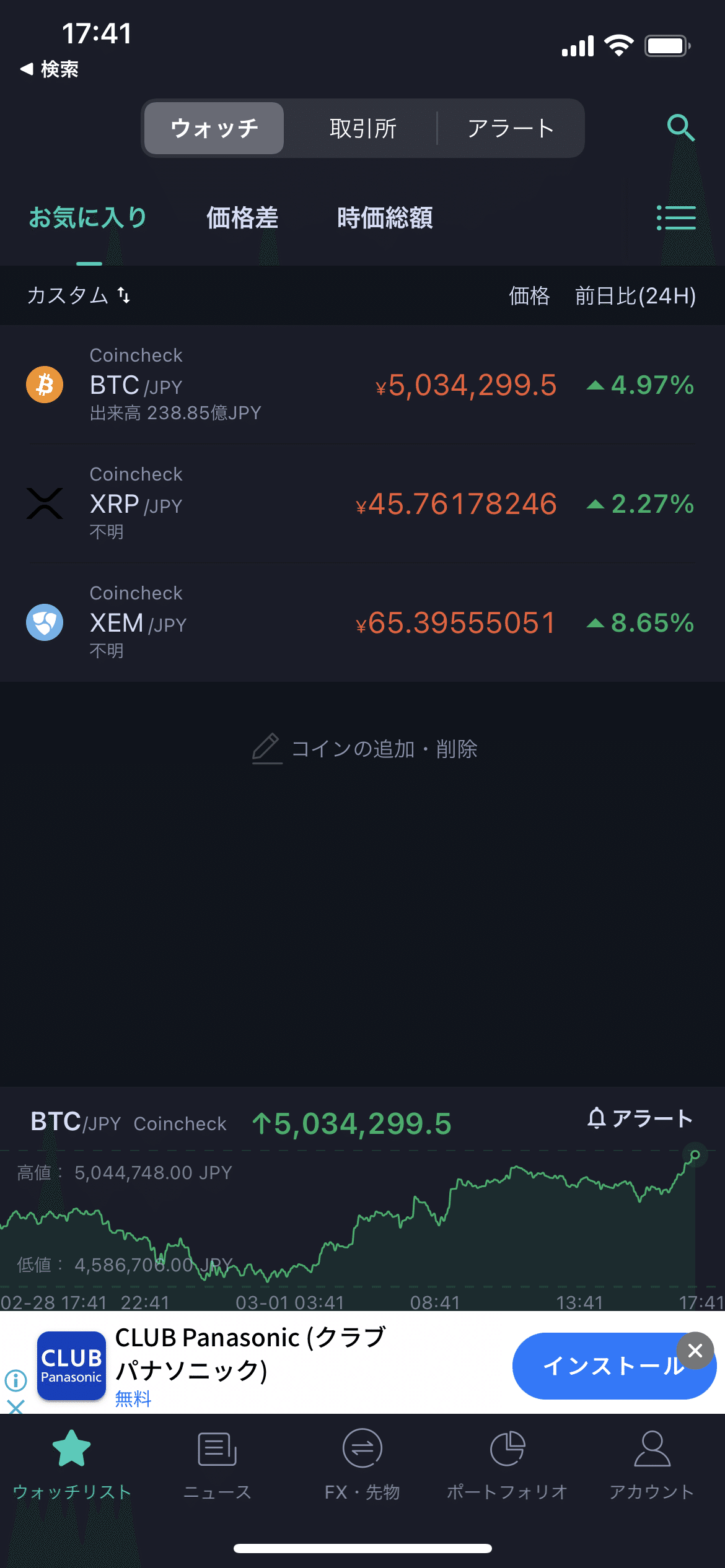The width and height of the screenshot is (725, 1568).
Task: Select the Bitcoin coin icon
Action: (x=44, y=385)
